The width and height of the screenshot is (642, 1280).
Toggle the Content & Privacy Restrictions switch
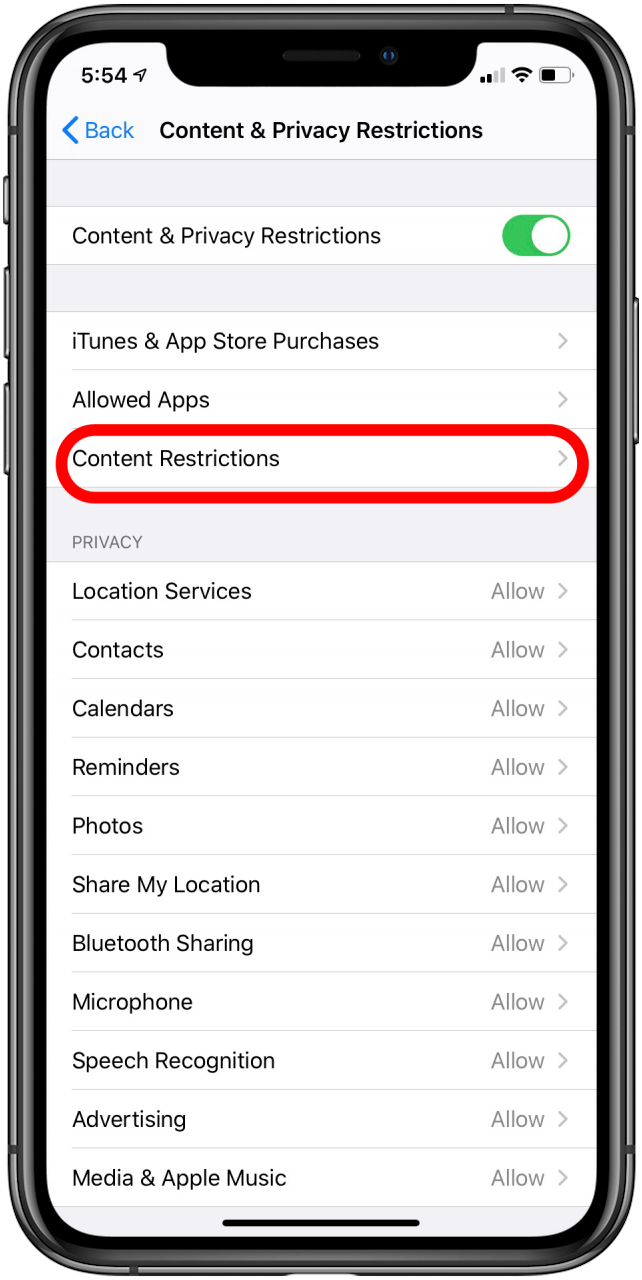(x=535, y=236)
